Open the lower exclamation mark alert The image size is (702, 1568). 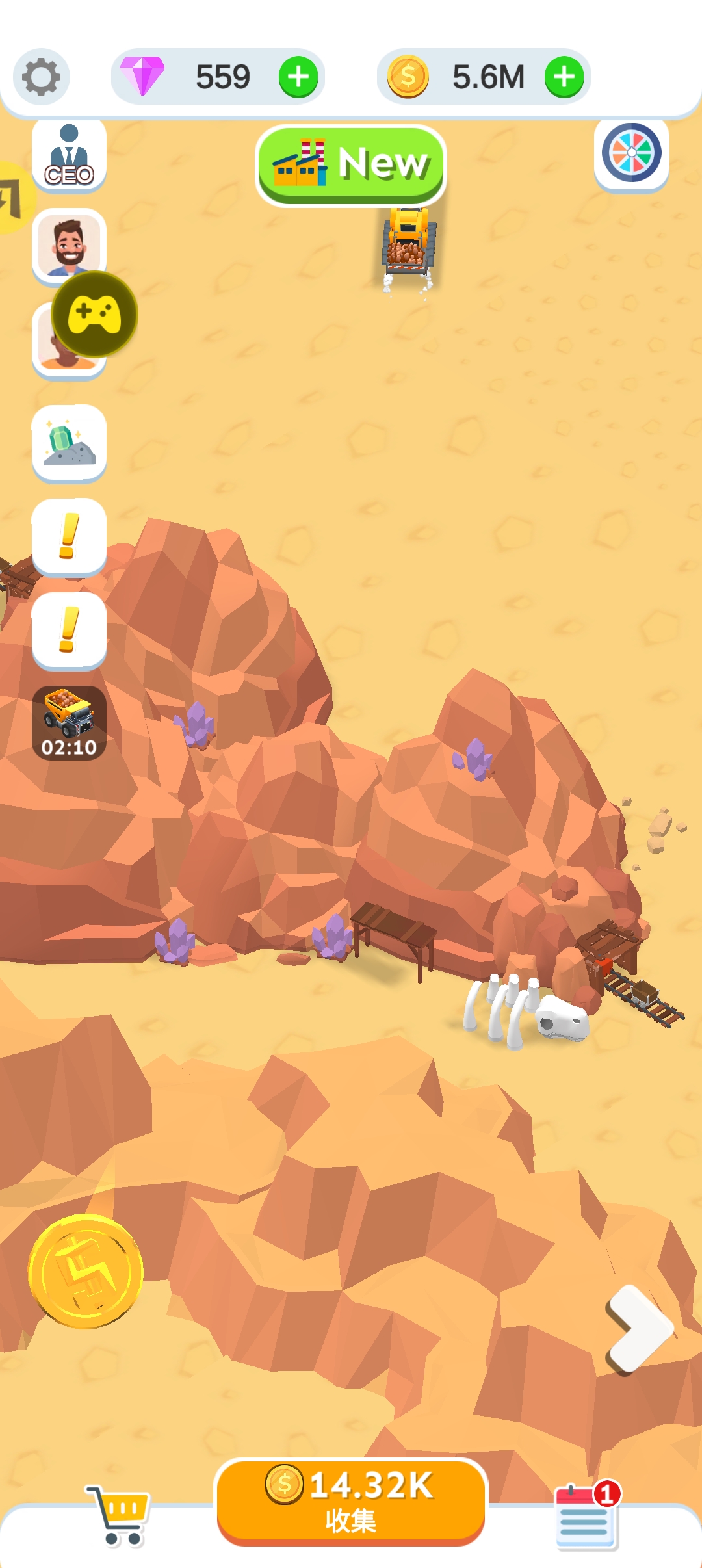coord(69,631)
